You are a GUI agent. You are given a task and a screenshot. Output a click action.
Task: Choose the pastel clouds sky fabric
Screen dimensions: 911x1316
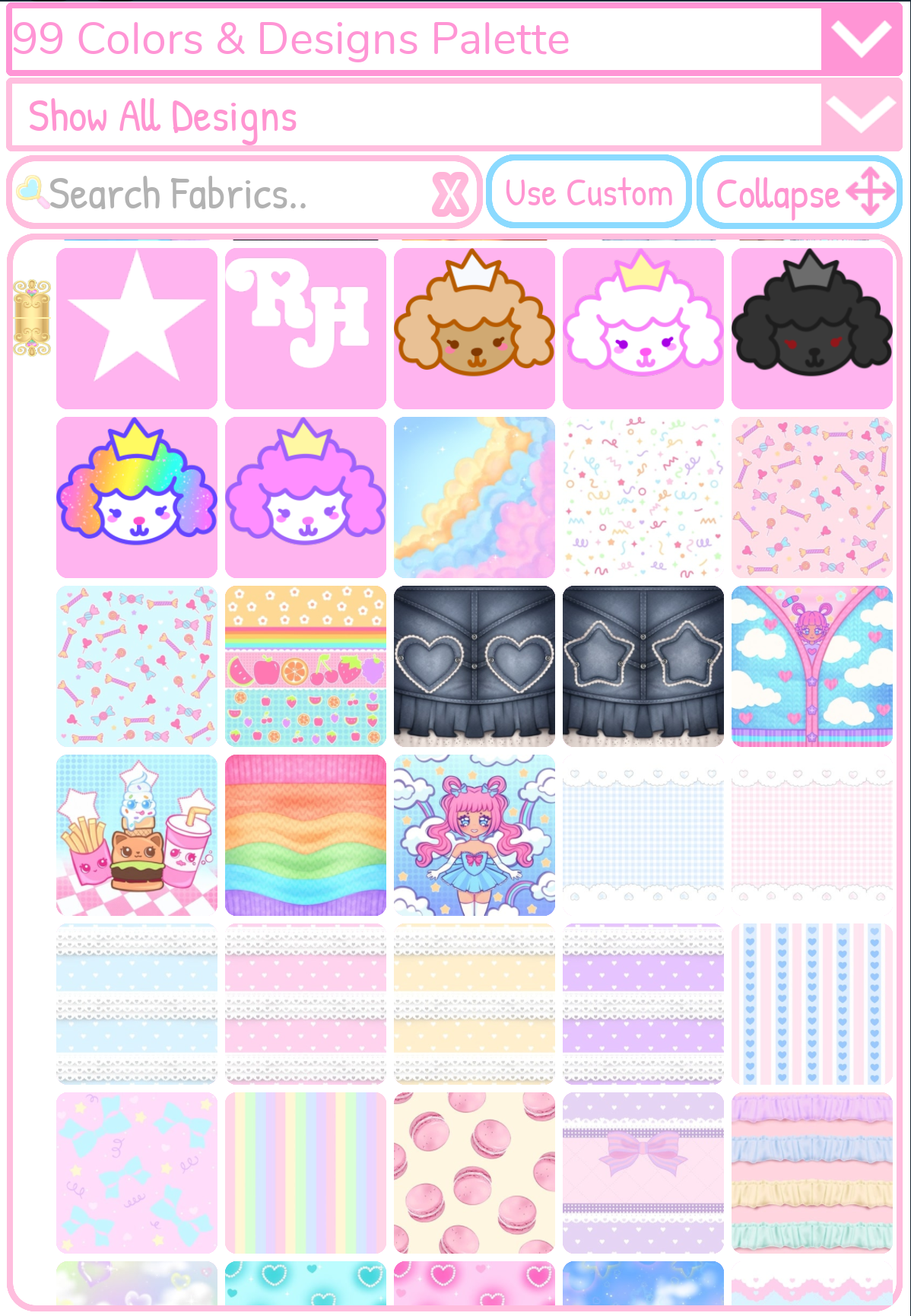coord(475,497)
